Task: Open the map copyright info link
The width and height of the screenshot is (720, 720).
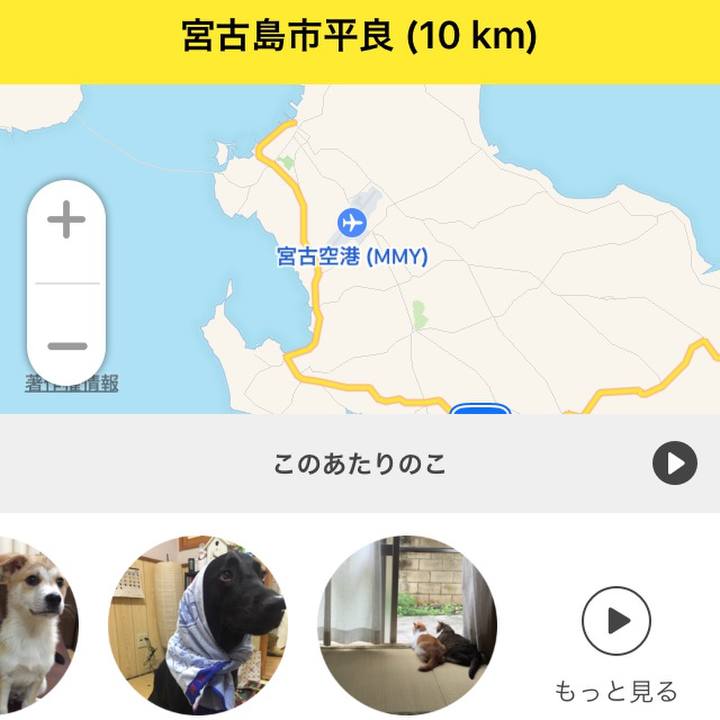Action: (71, 383)
